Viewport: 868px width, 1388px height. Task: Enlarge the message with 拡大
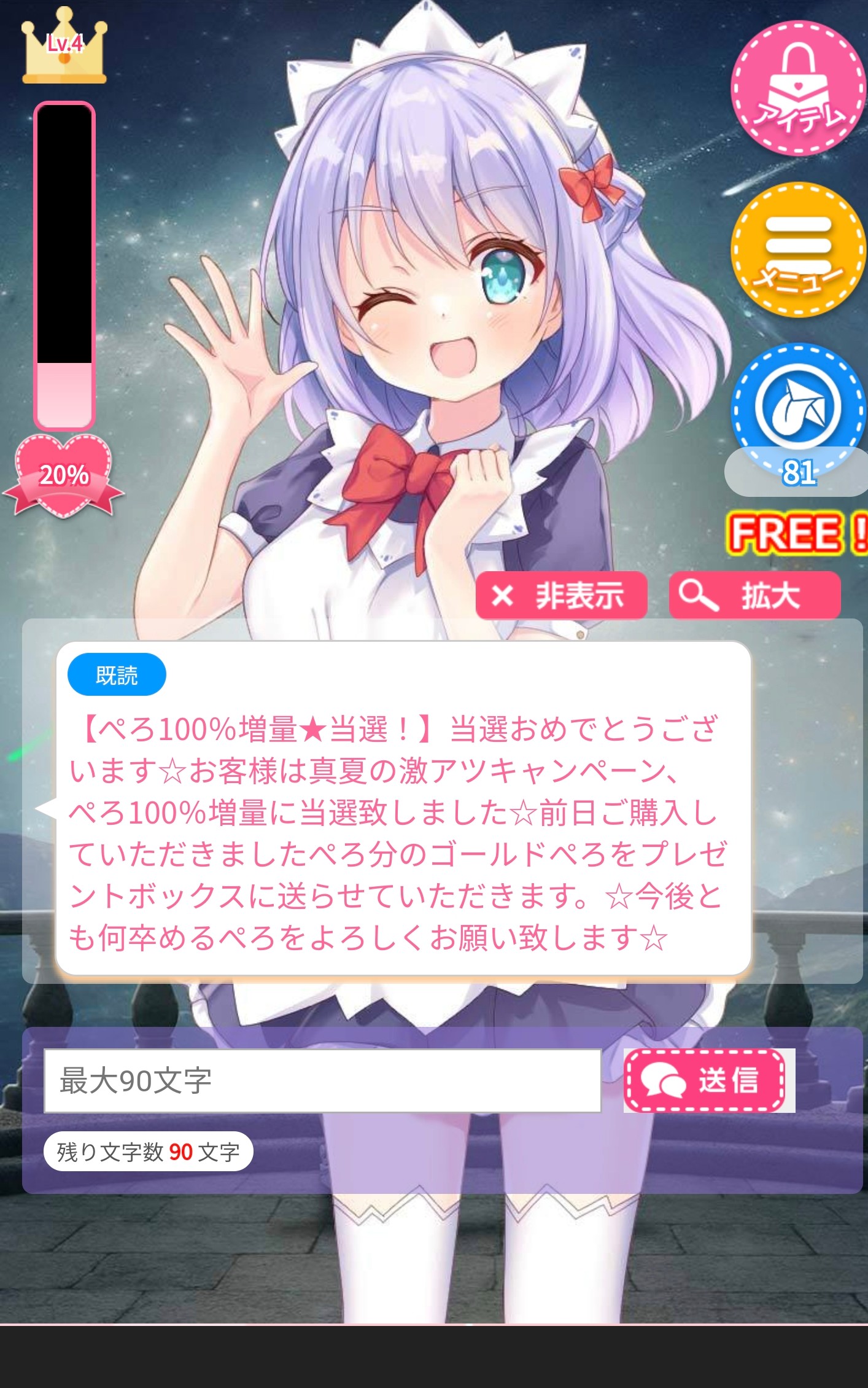[x=754, y=595]
